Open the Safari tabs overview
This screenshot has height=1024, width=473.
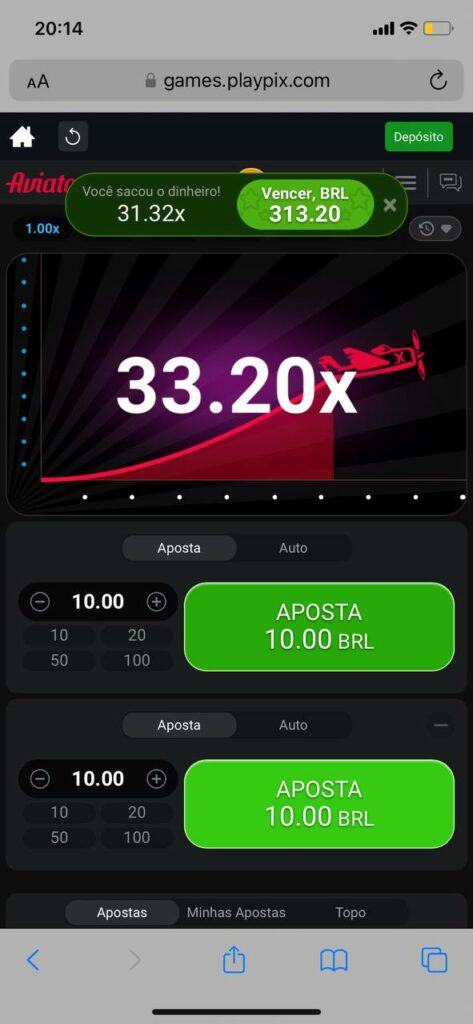coord(434,960)
